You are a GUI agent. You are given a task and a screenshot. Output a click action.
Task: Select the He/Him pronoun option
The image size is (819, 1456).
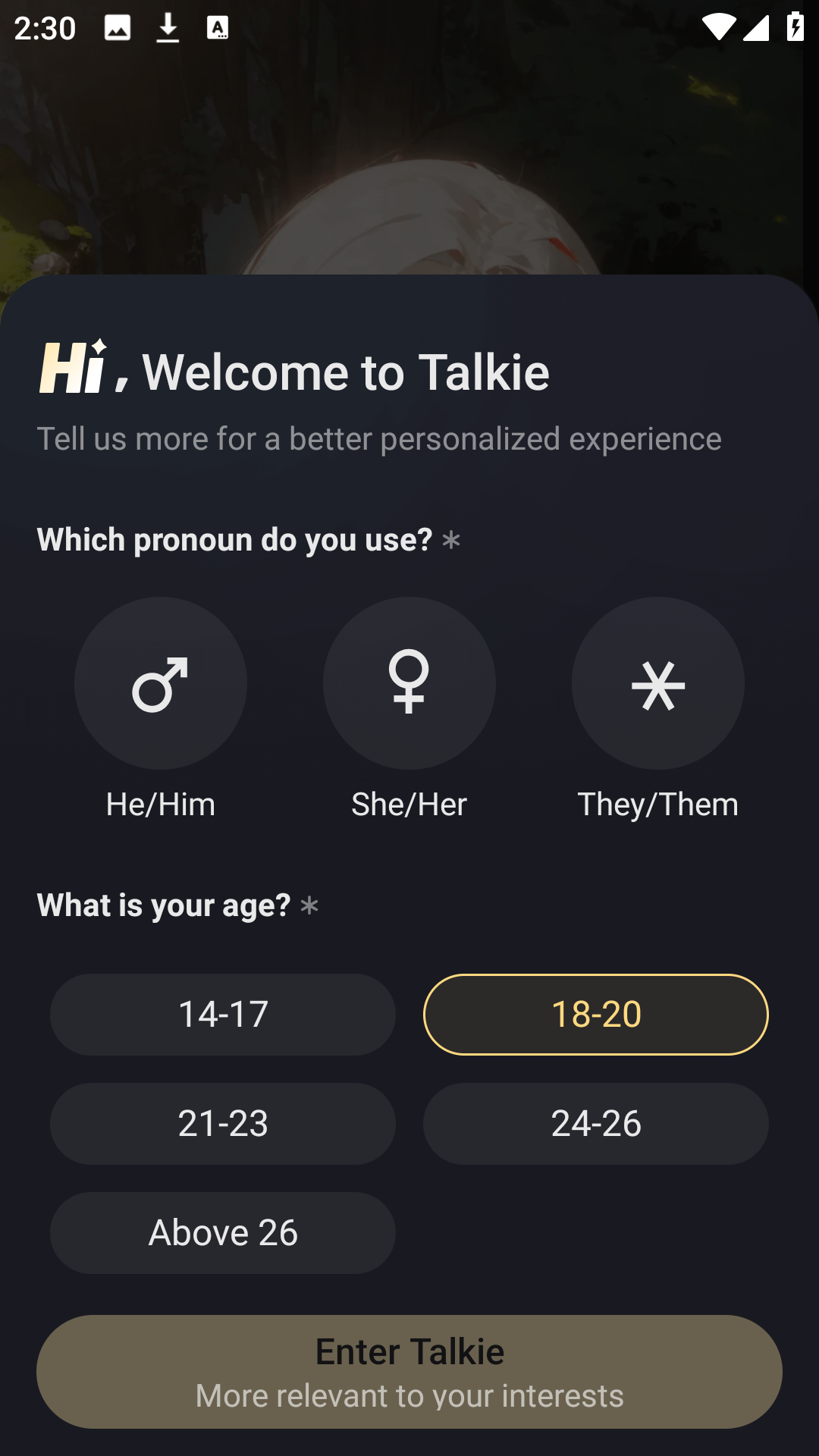click(160, 683)
